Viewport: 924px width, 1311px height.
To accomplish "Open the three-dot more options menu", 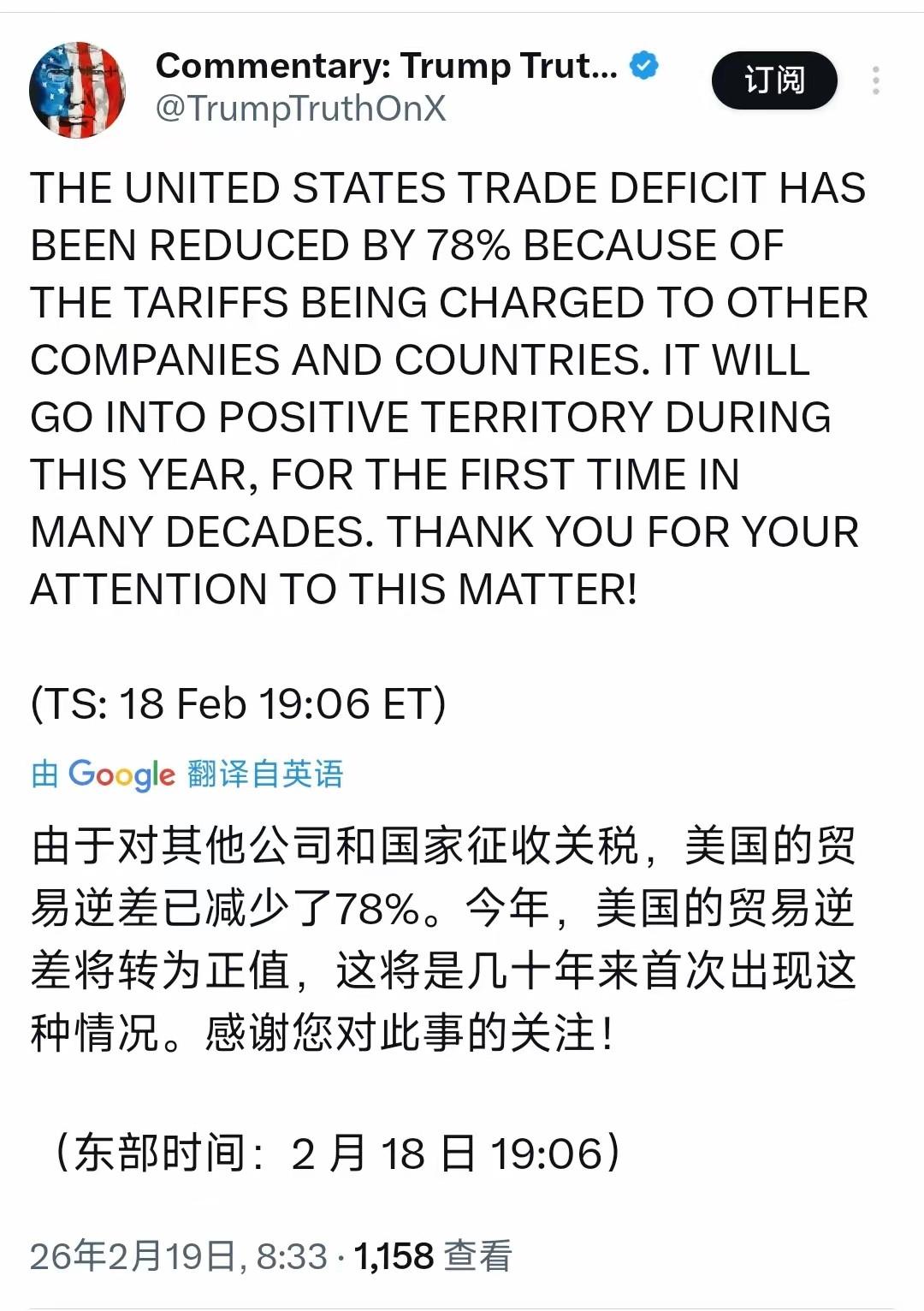I will (874, 80).
